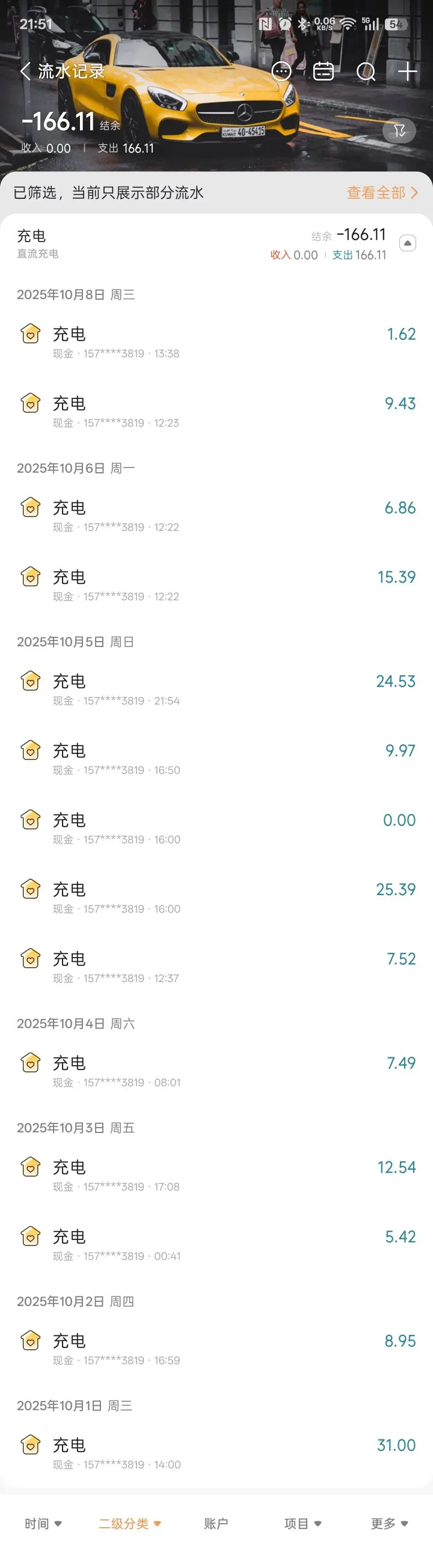The image size is (433, 1568).
Task: Open the more options bubble icon
Action: 281,71
